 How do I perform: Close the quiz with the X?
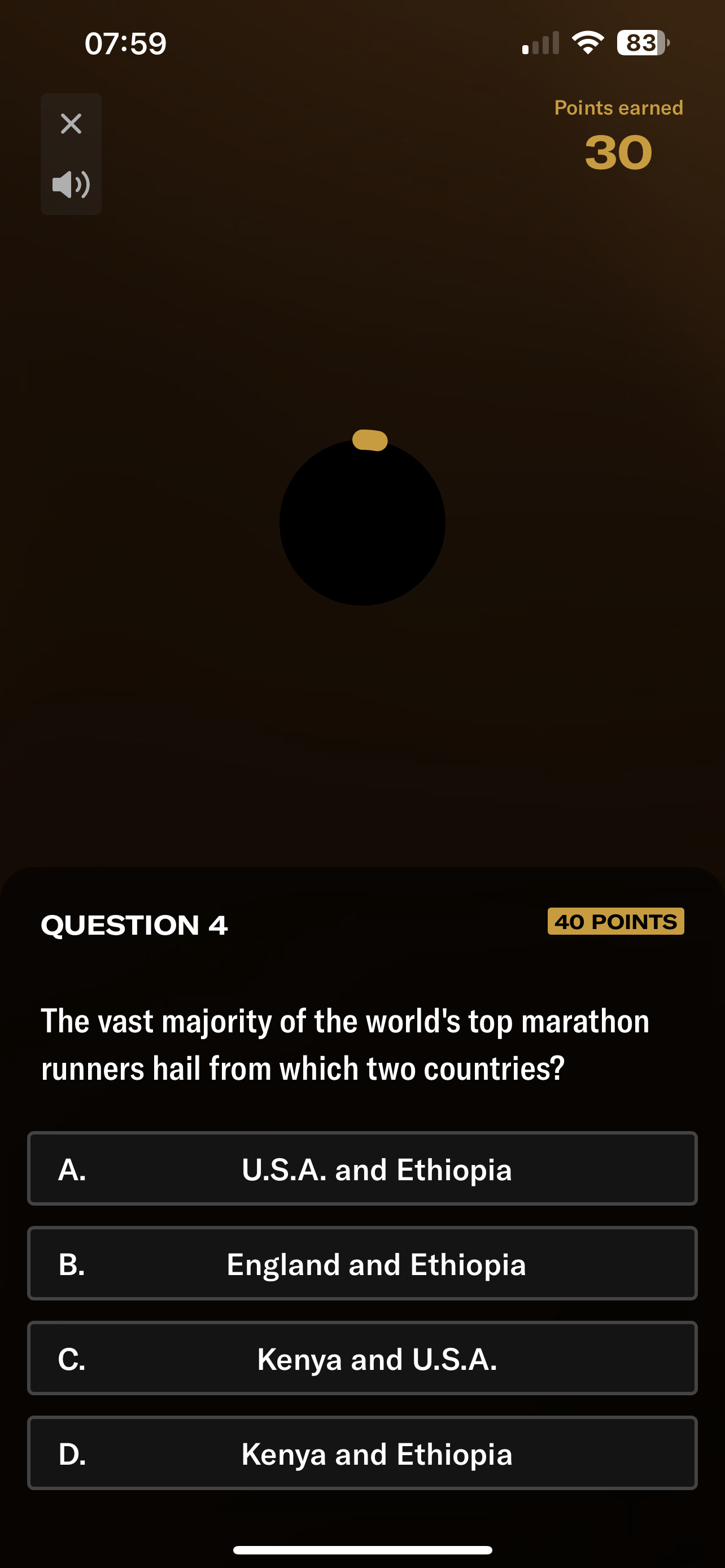click(71, 124)
